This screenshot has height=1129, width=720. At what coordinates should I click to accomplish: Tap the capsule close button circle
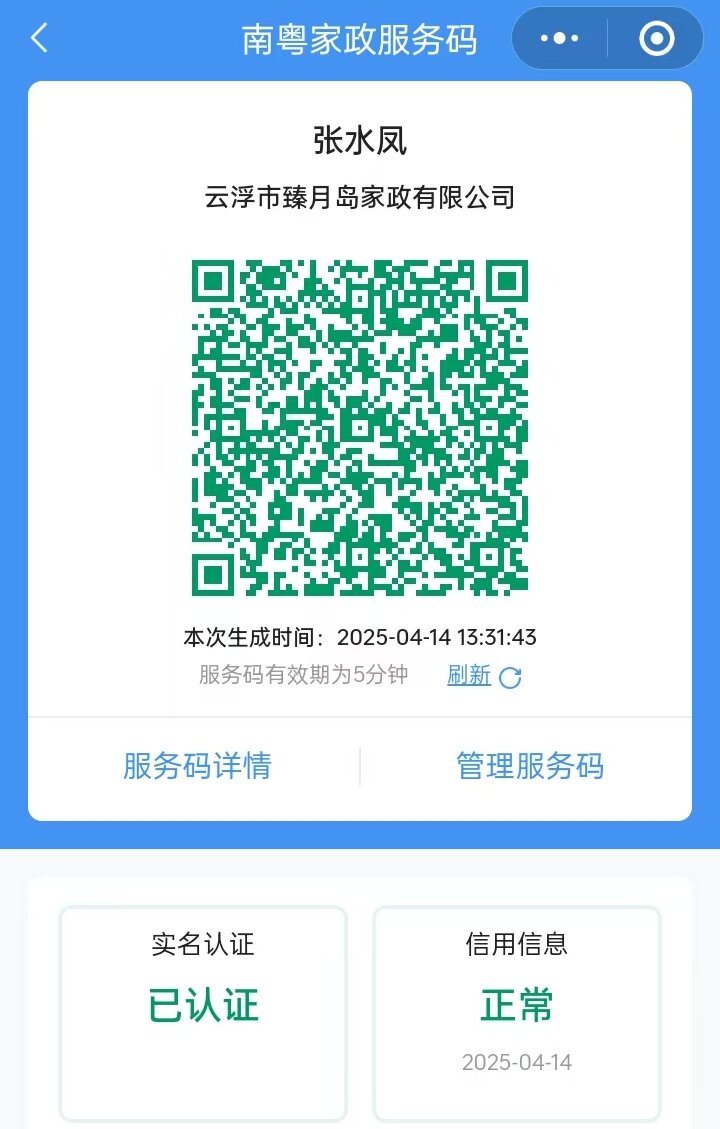(x=655, y=38)
